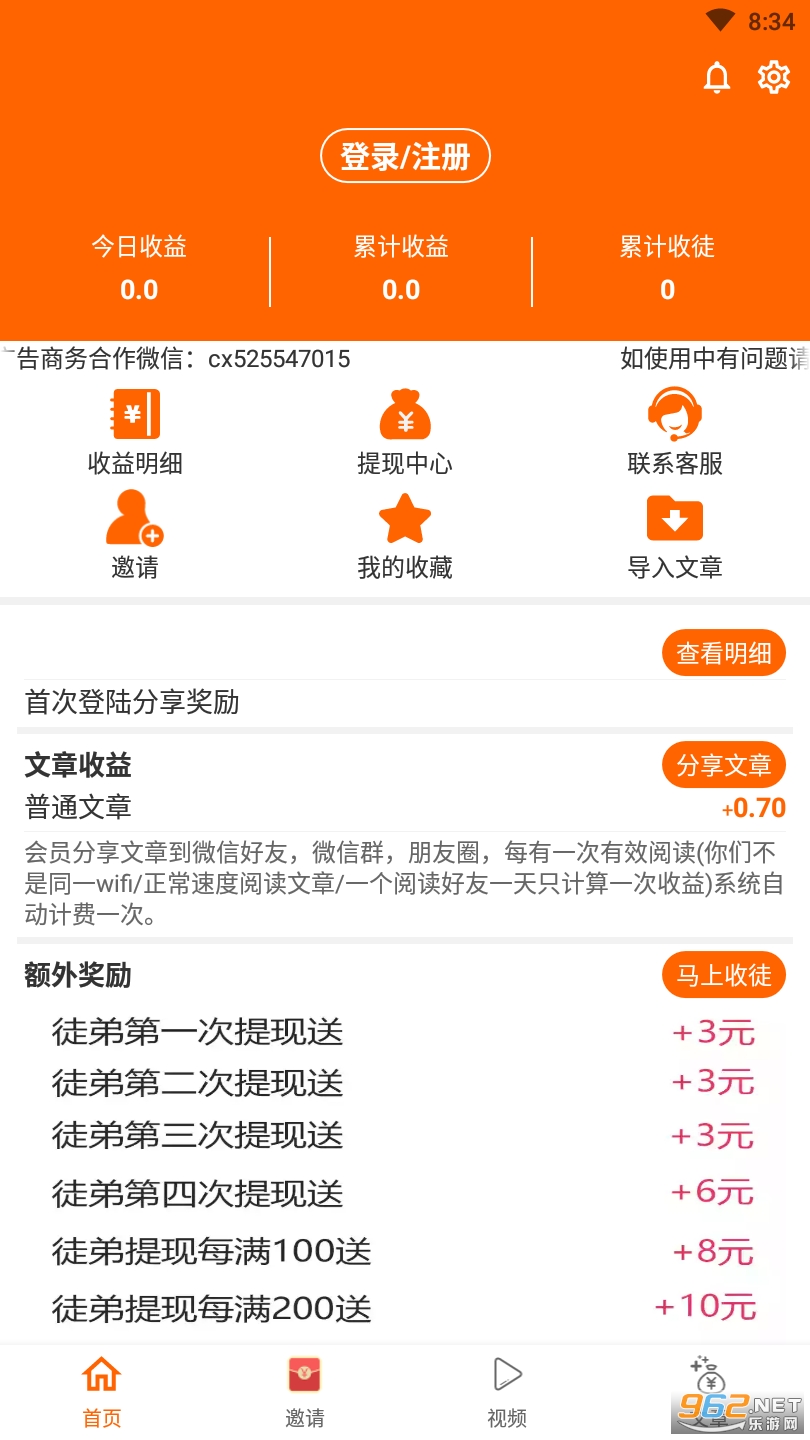View 我的收藏 favorites
The image size is (810, 1440).
tap(405, 536)
